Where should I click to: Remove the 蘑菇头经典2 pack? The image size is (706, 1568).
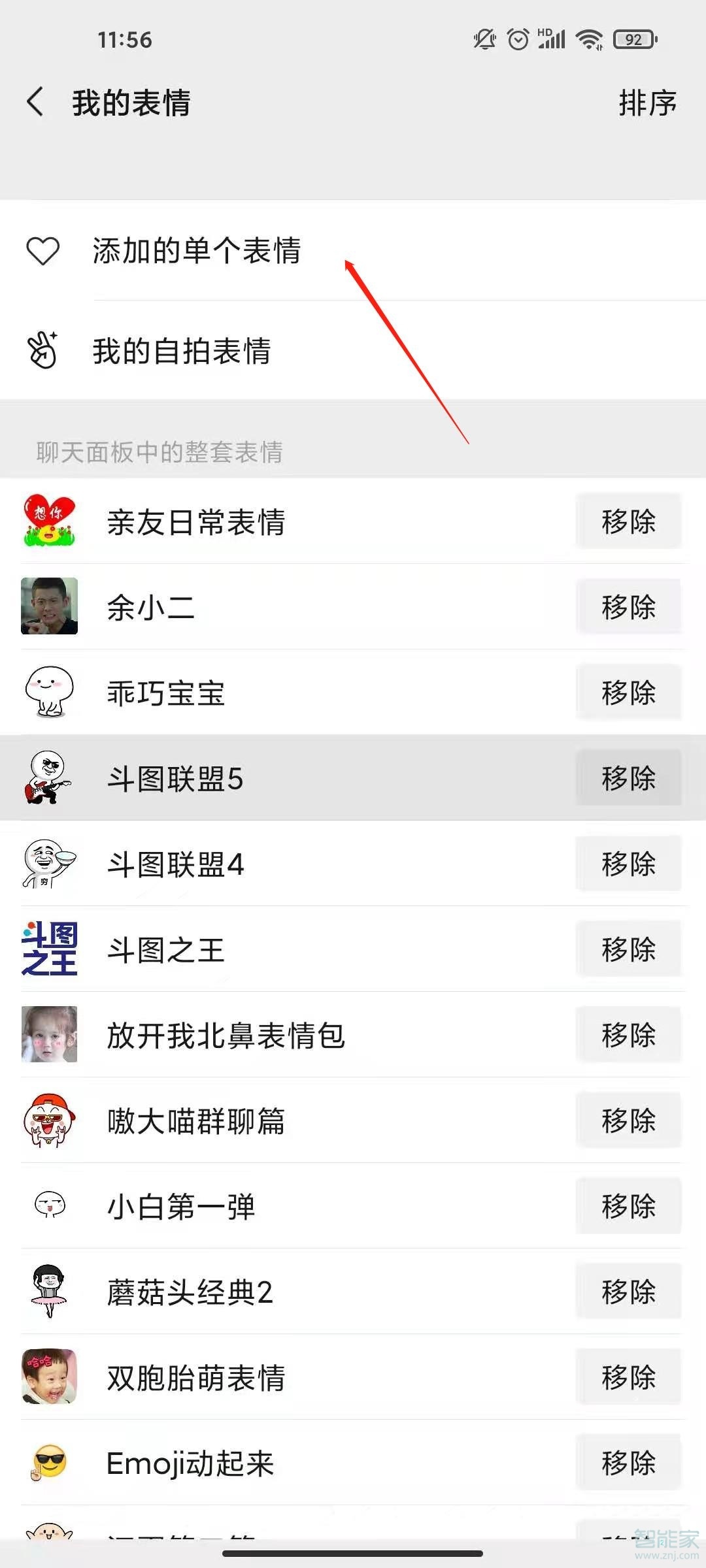coord(628,1292)
